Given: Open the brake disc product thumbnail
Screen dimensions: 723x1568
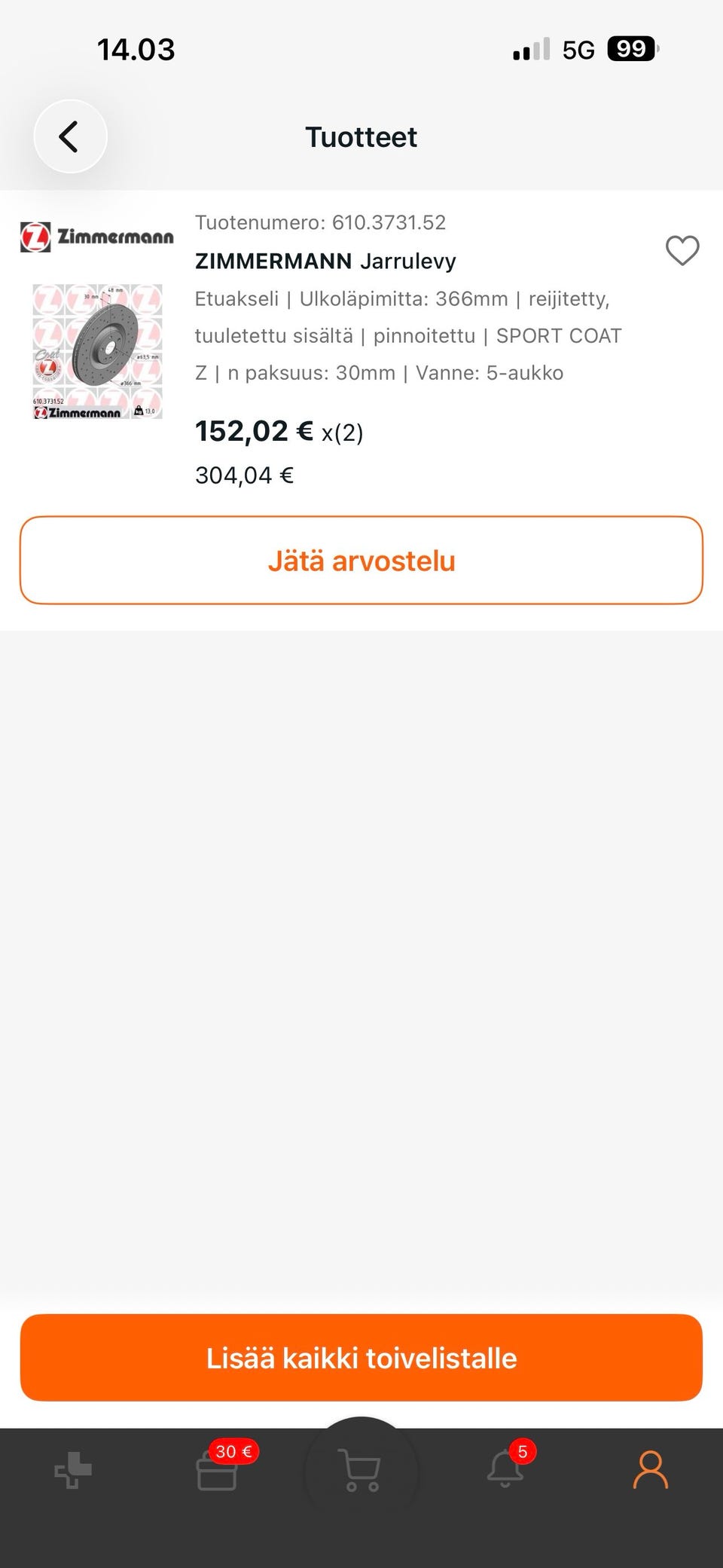Looking at the screenshot, I should (x=97, y=350).
